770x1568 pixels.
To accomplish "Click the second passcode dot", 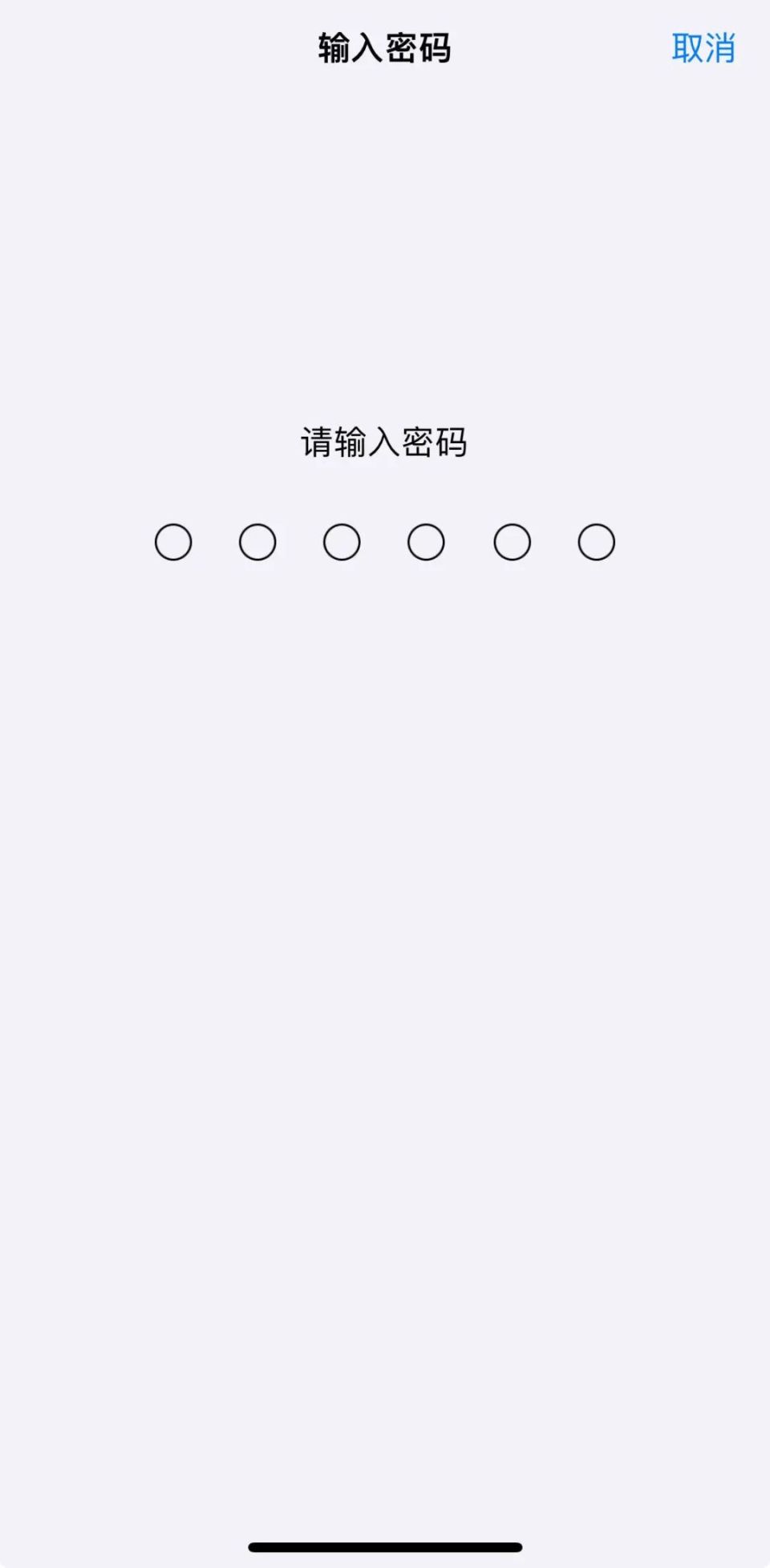I will pyautogui.click(x=257, y=542).
